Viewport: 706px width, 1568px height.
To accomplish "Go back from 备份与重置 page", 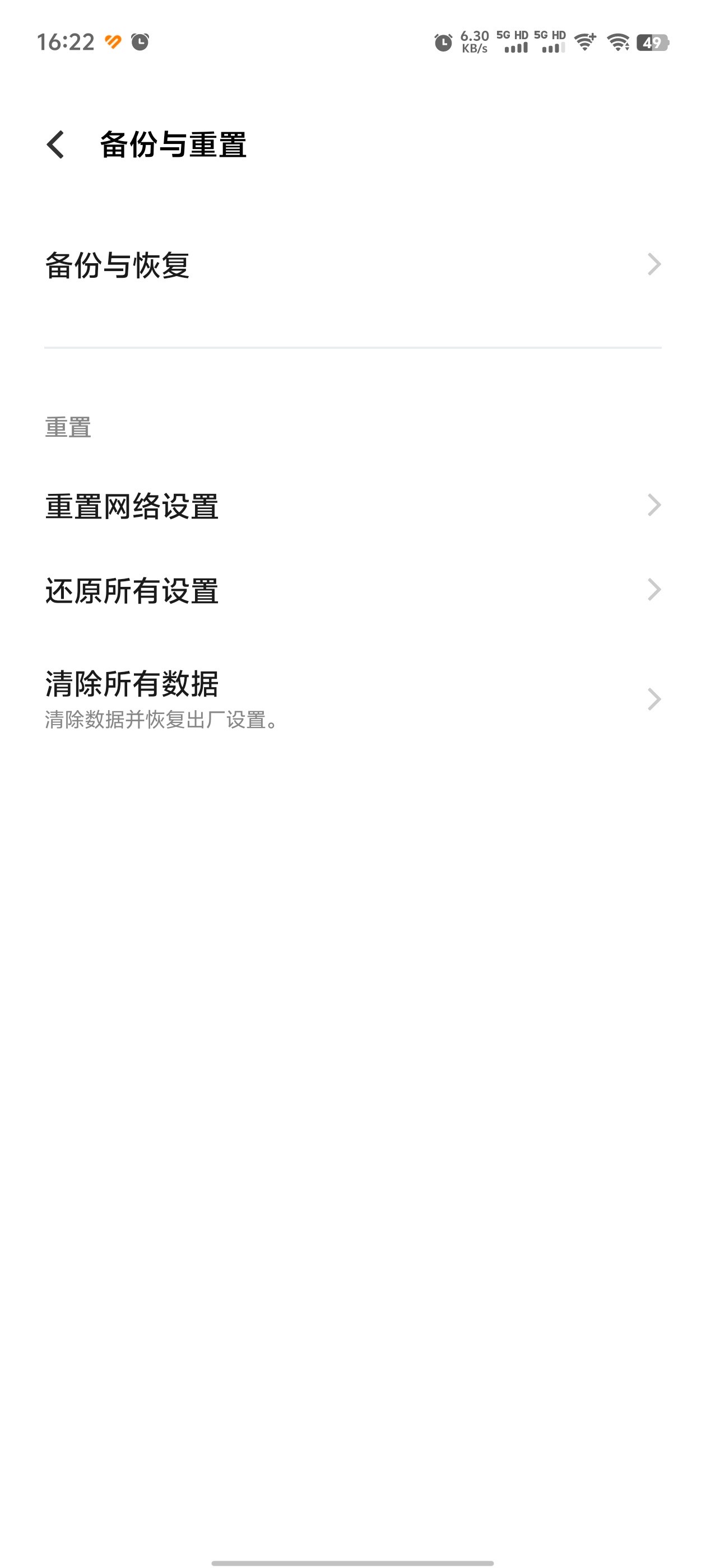I will tap(55, 145).
